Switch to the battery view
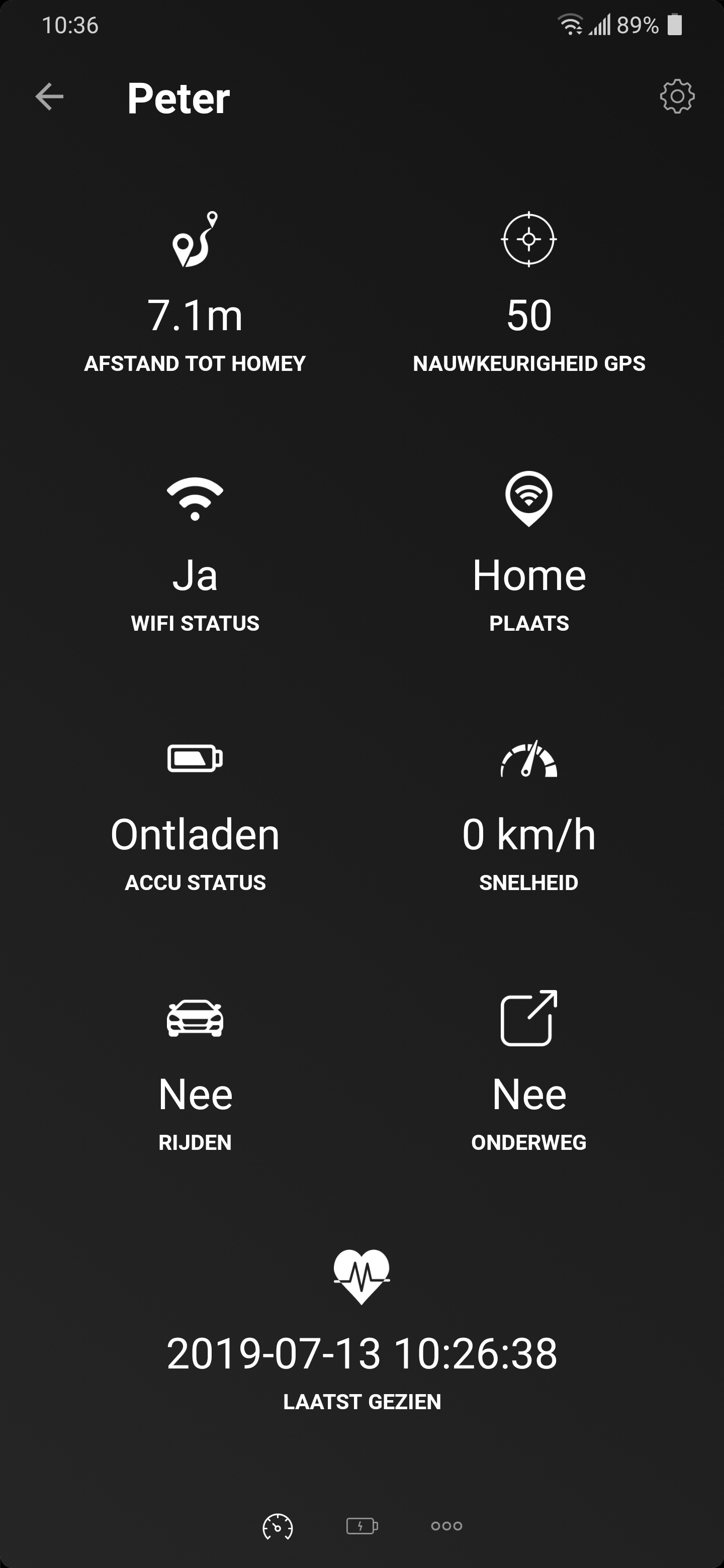The image size is (724, 1568). point(361,1526)
